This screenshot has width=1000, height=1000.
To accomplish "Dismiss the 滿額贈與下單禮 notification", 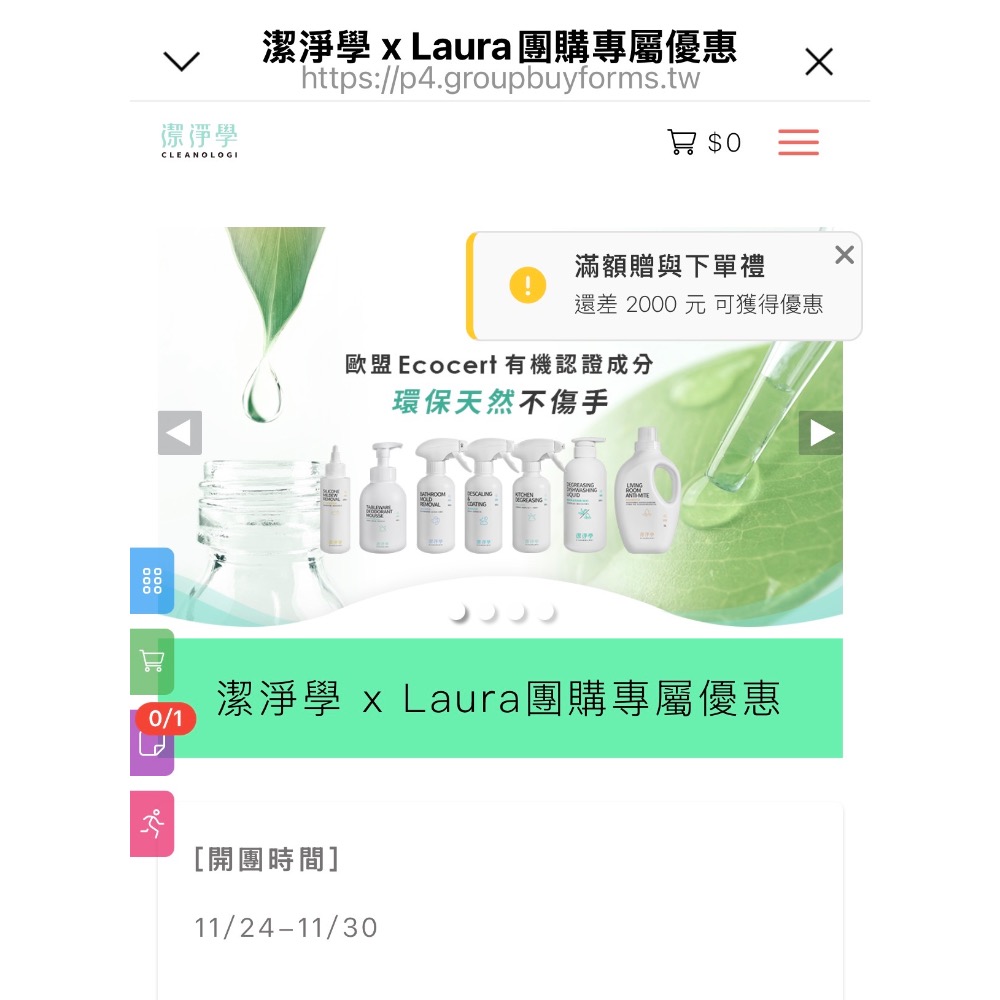I will click(x=844, y=255).
